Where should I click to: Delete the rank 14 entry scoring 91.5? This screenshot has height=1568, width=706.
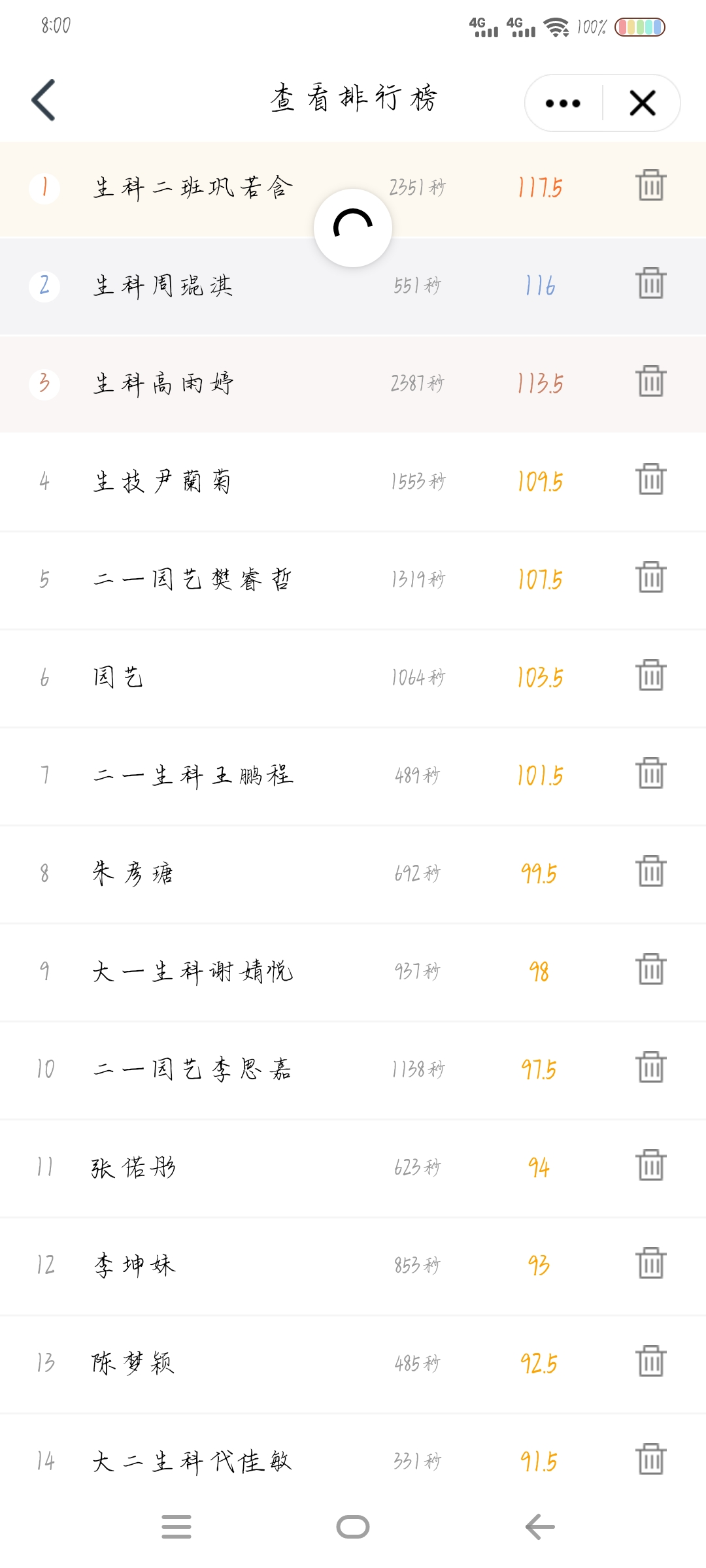651,1459
